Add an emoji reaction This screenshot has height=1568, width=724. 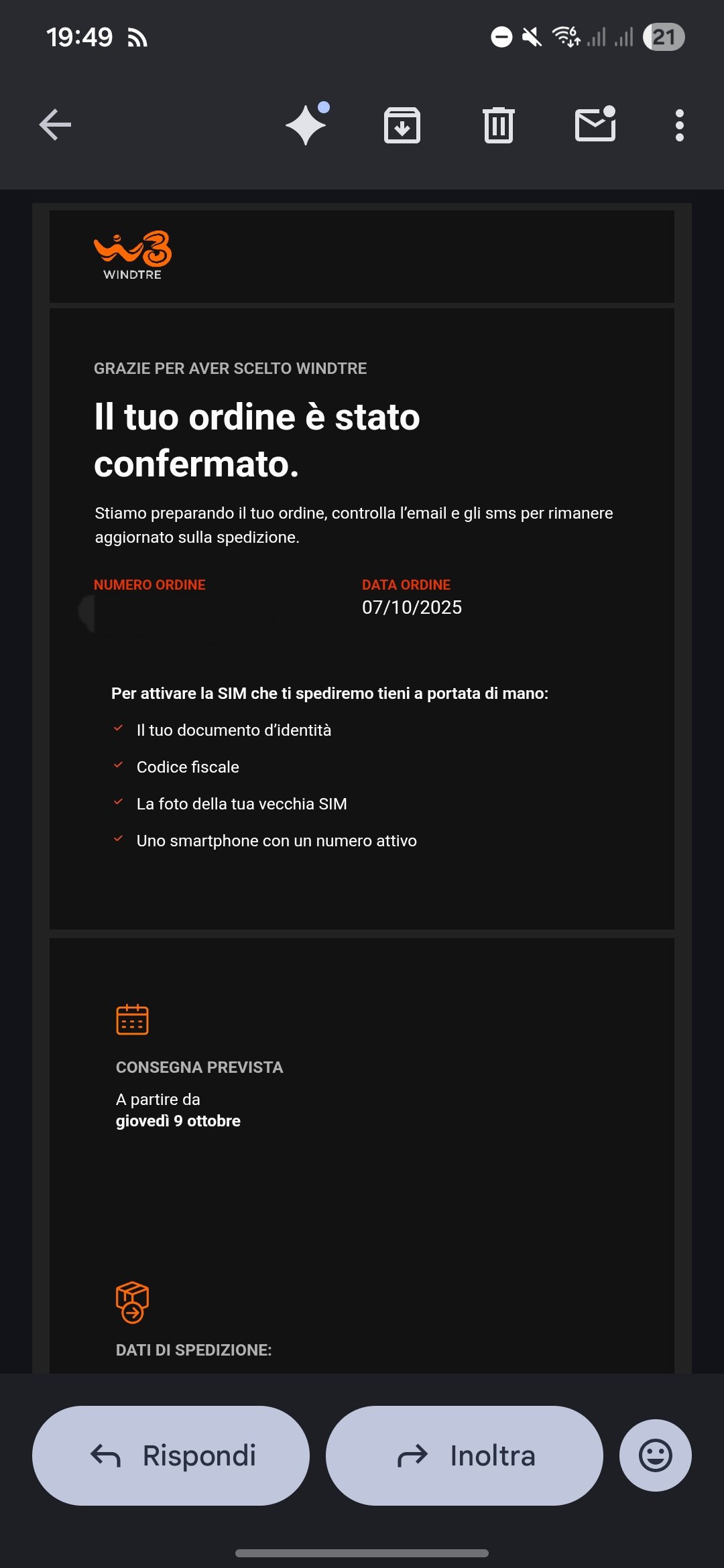(x=655, y=1455)
